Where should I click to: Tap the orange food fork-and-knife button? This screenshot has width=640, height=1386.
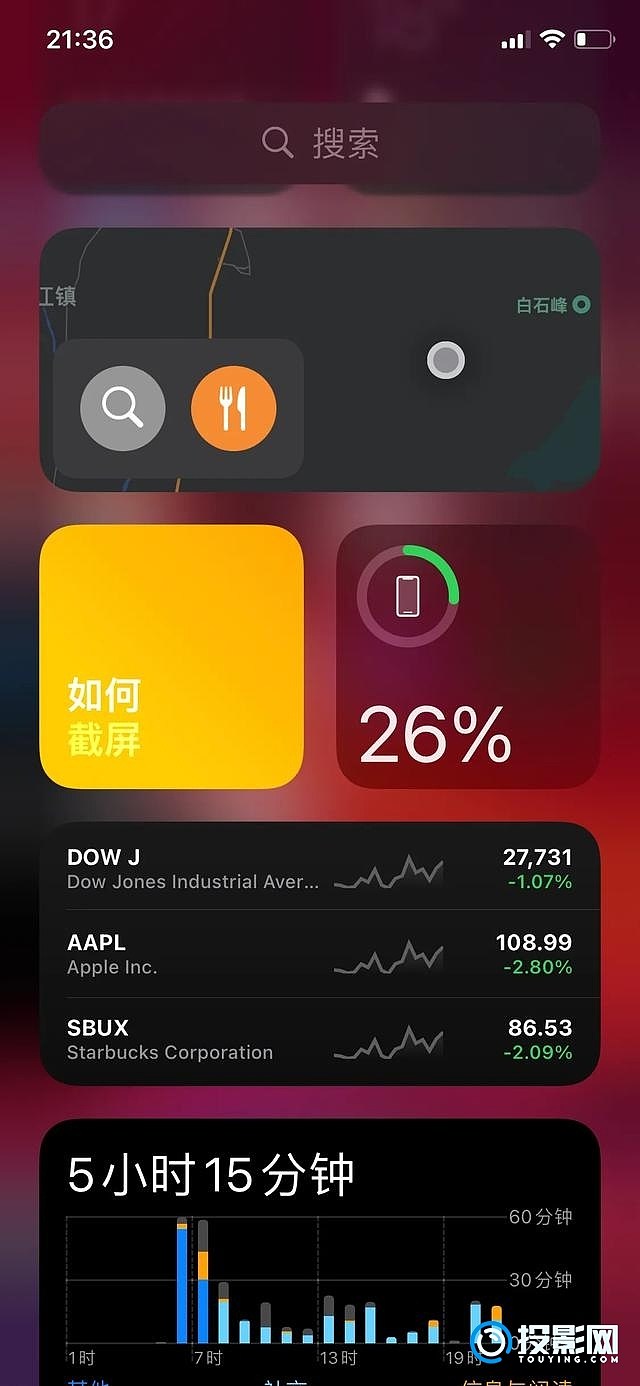pos(233,408)
